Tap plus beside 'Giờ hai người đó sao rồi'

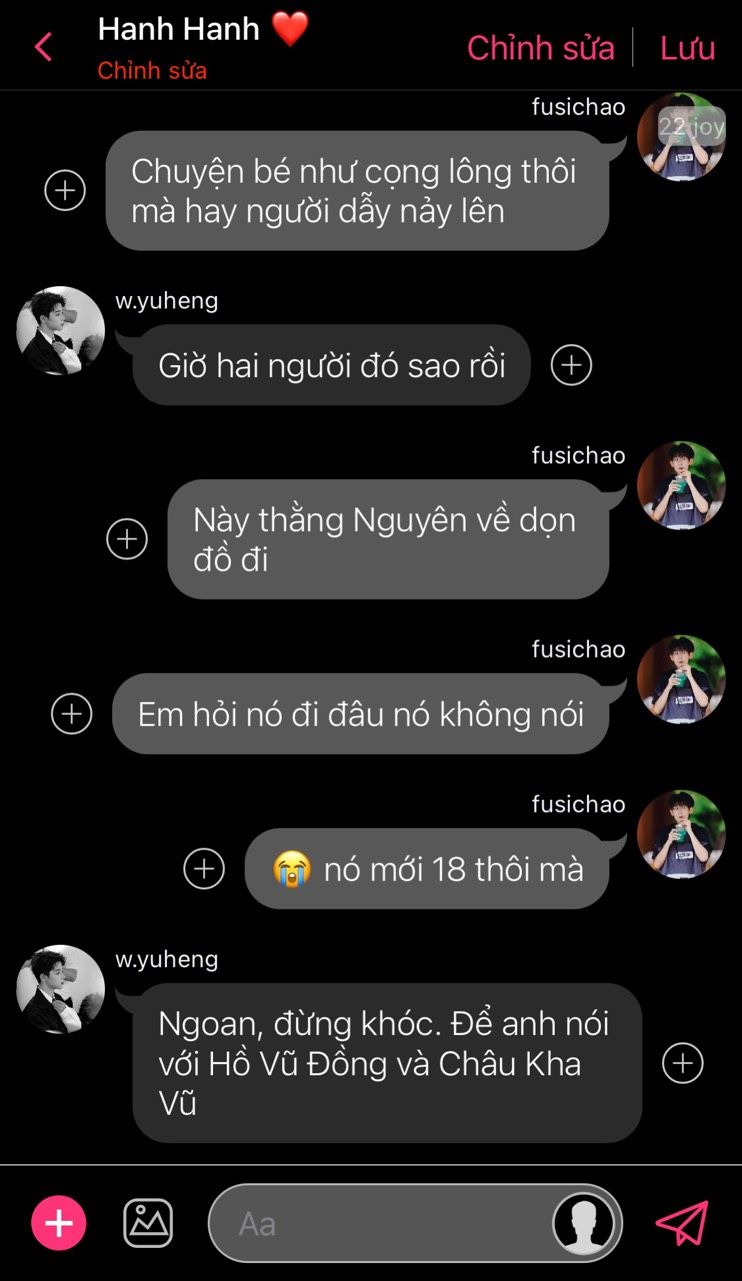pyautogui.click(x=572, y=365)
